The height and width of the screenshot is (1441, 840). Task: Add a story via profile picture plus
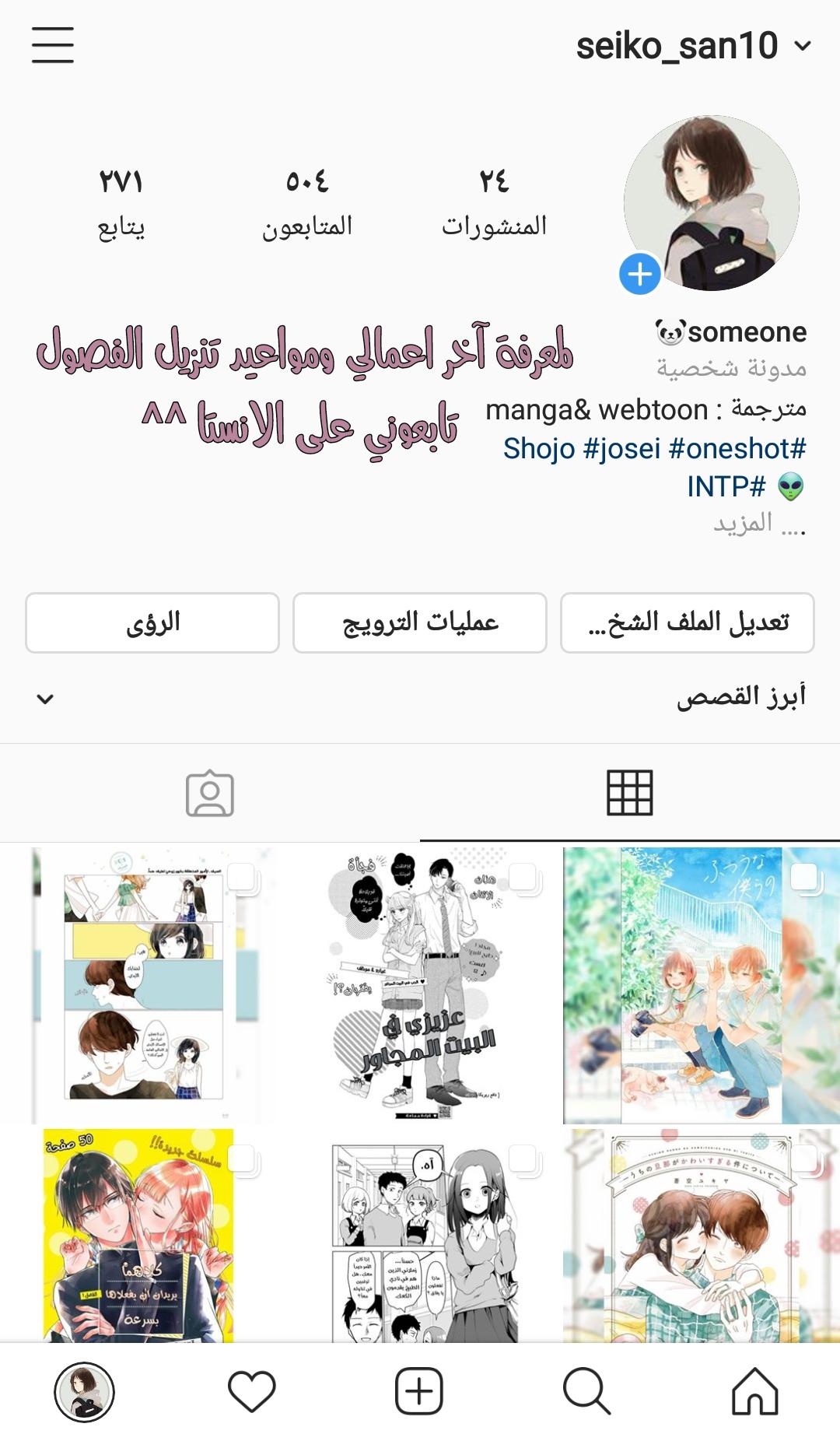click(x=639, y=274)
